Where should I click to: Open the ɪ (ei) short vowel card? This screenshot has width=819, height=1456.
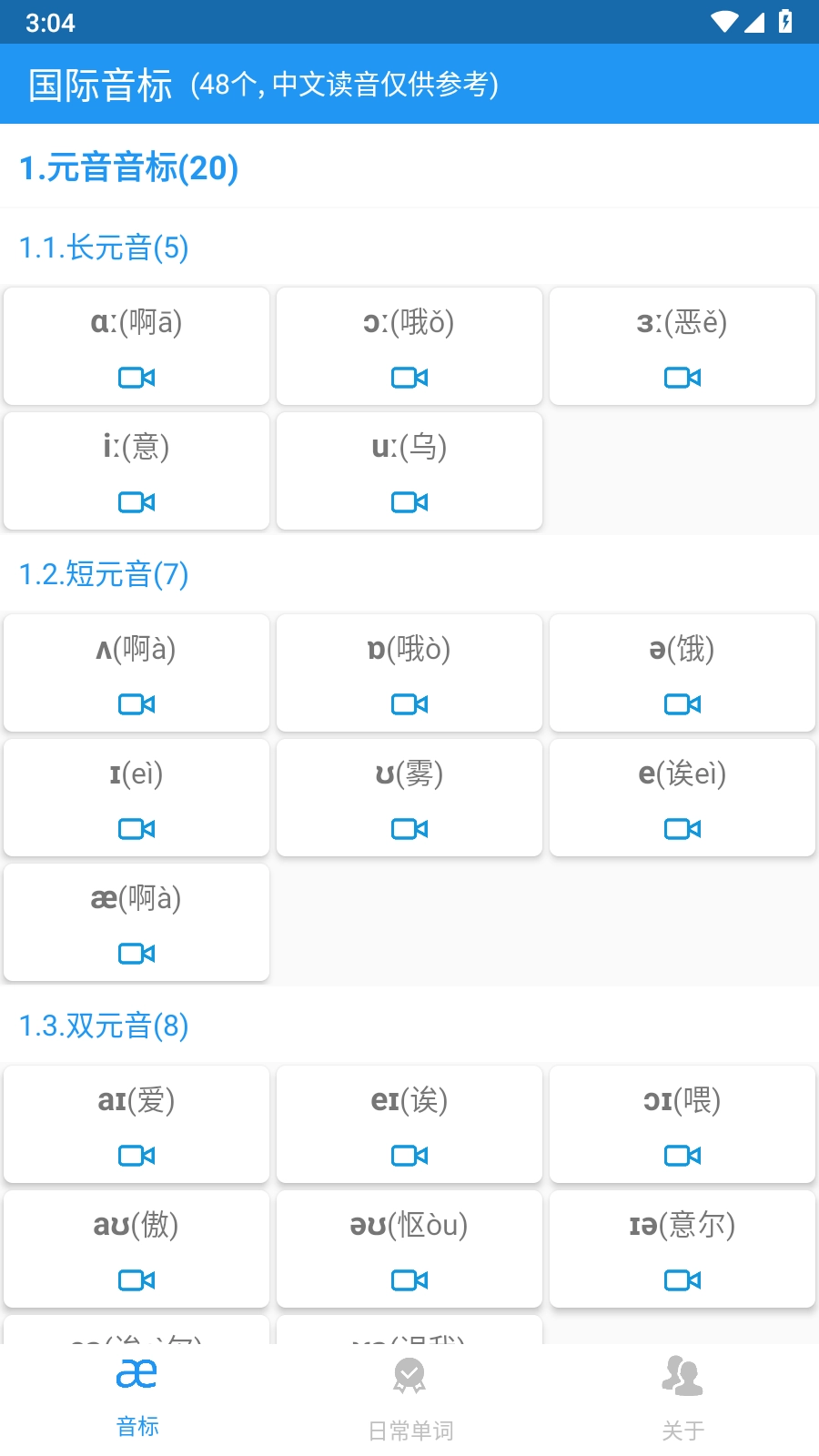pyautogui.click(x=136, y=797)
